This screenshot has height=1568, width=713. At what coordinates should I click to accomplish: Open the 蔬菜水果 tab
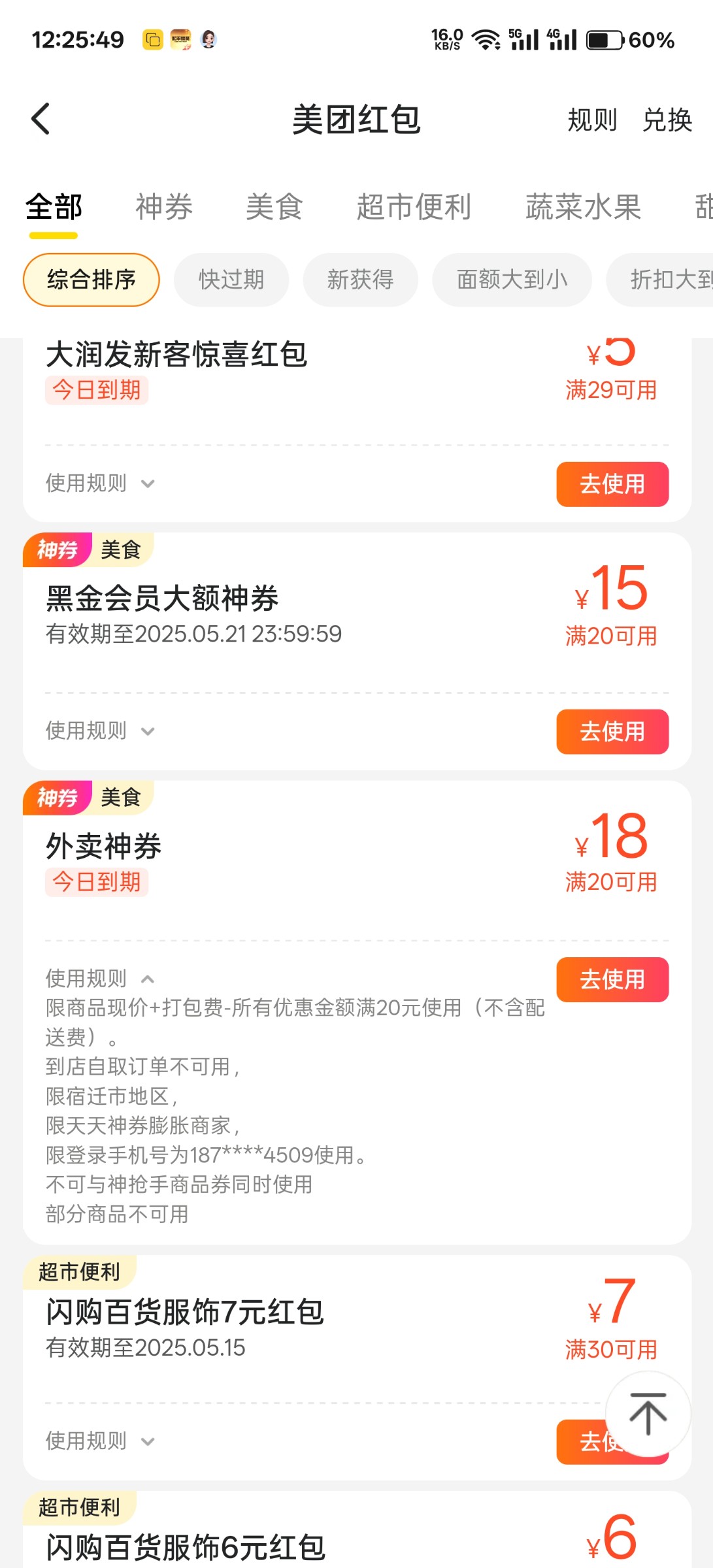tap(583, 207)
